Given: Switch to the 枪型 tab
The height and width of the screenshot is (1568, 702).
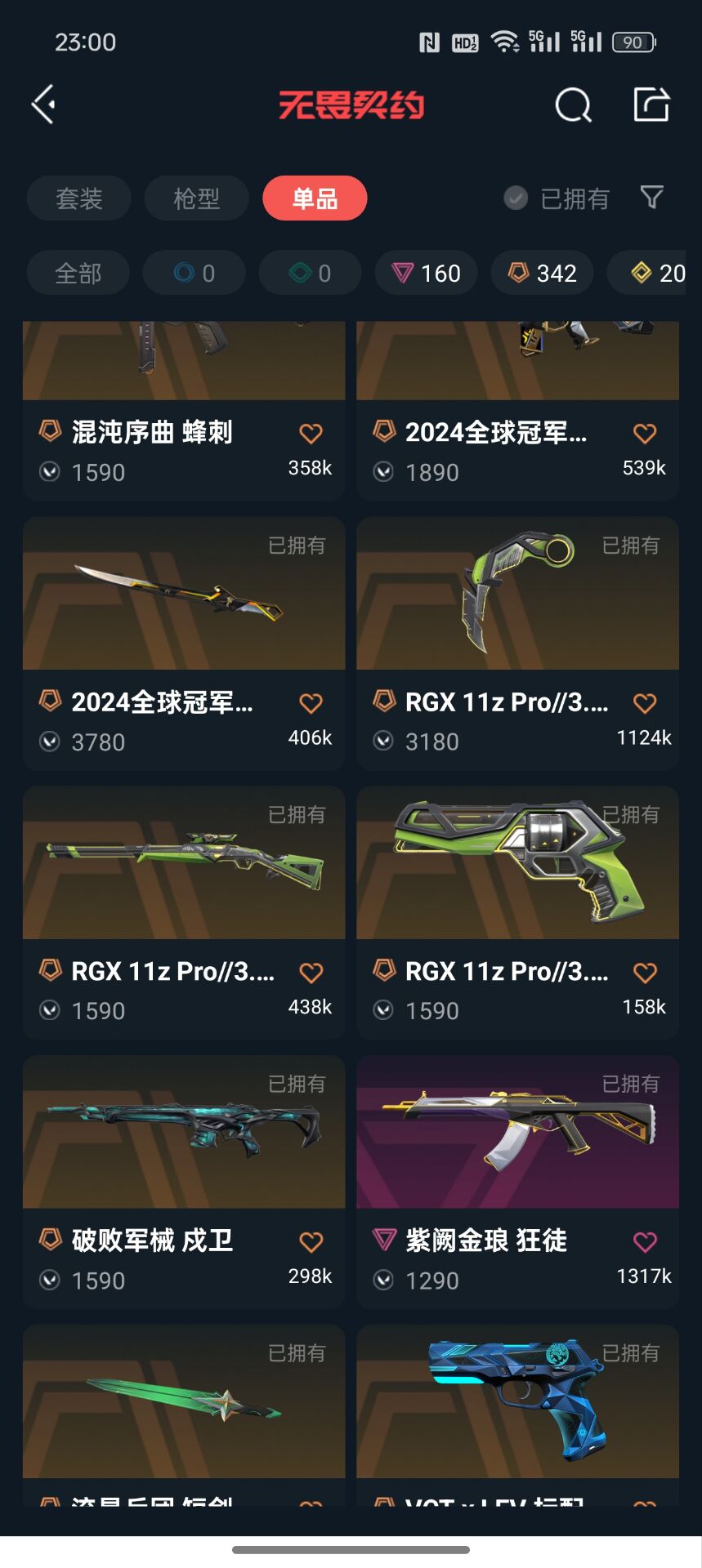Looking at the screenshot, I should tap(196, 198).
